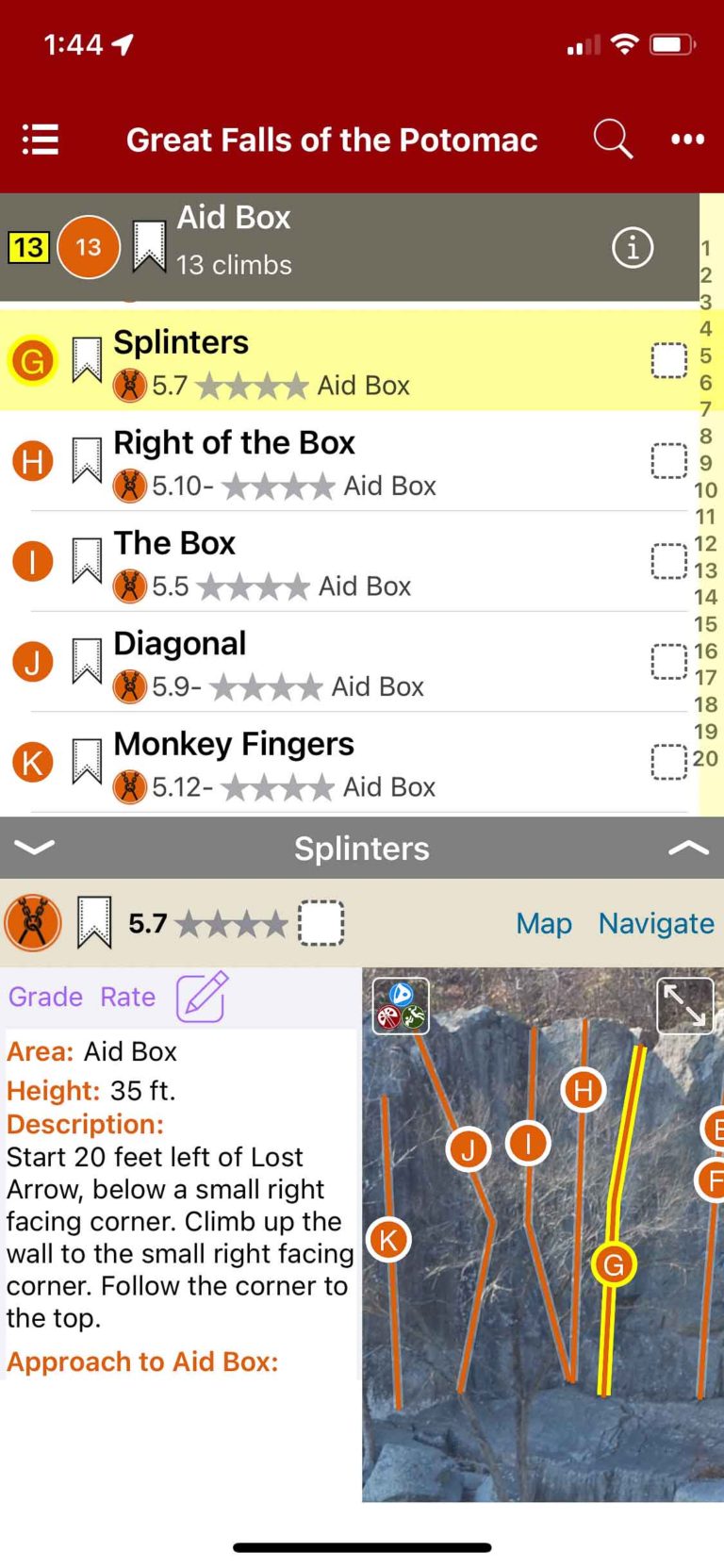The image size is (724, 1568).
Task: Open the Map link
Action: point(544,923)
